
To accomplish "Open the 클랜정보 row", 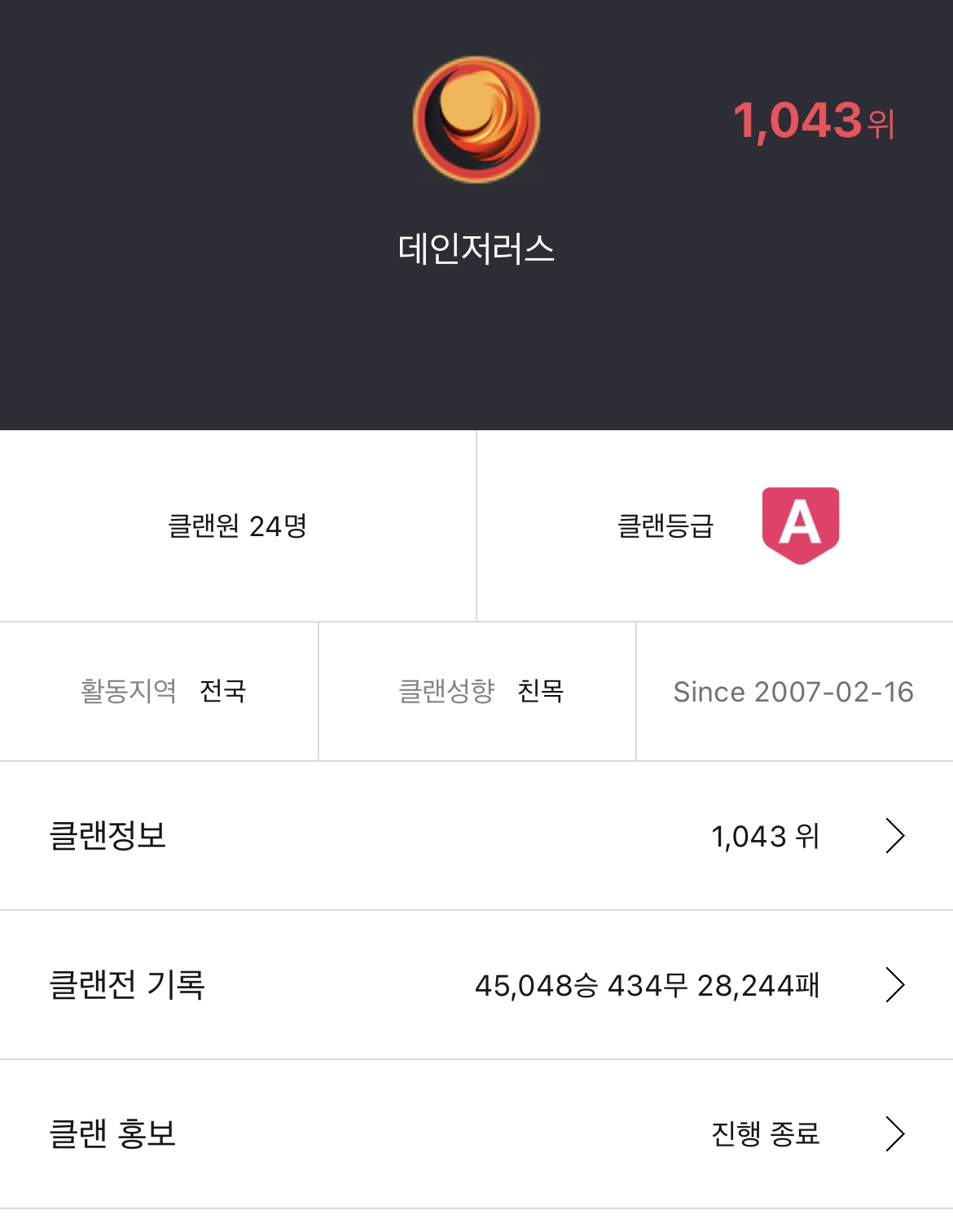I will 476,836.
